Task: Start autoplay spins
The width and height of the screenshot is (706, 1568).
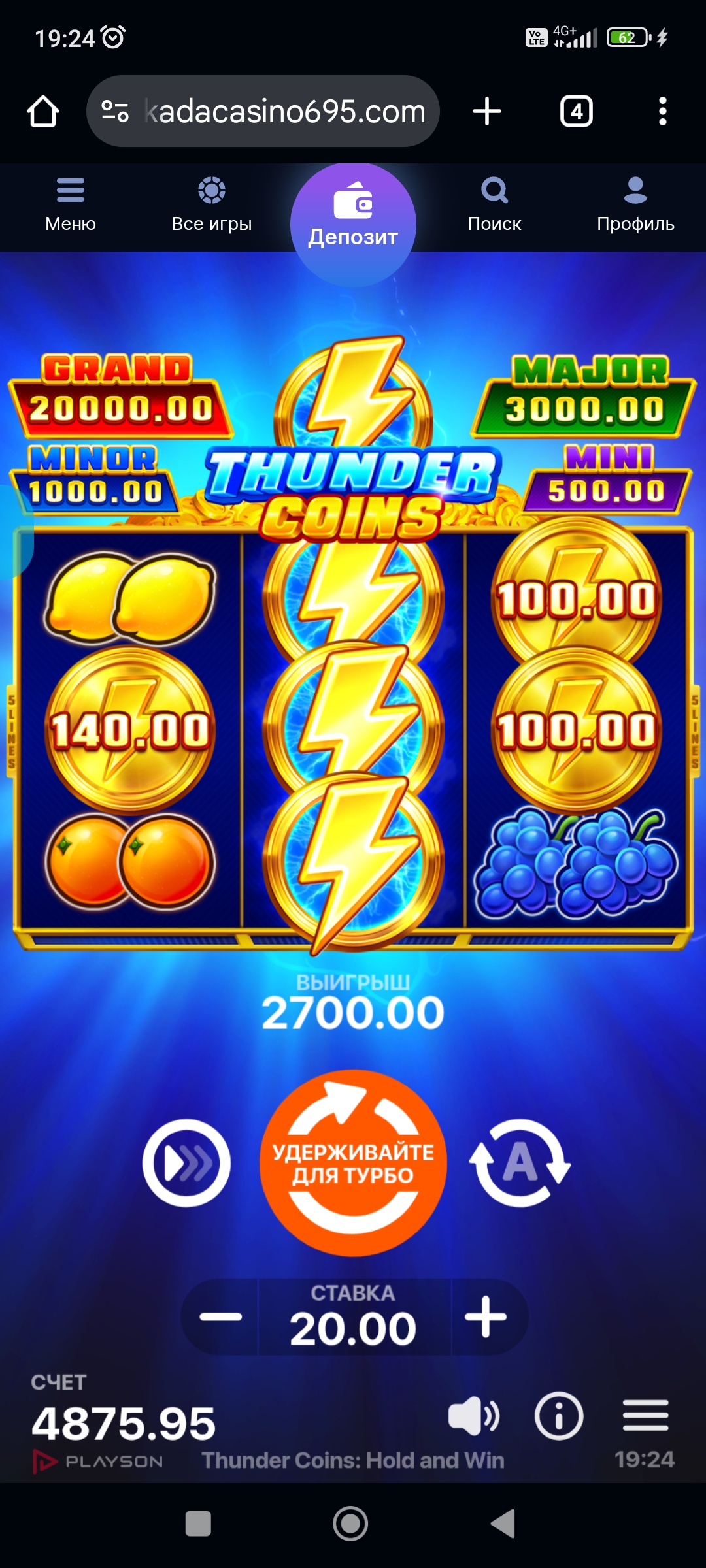Action: [520, 1163]
